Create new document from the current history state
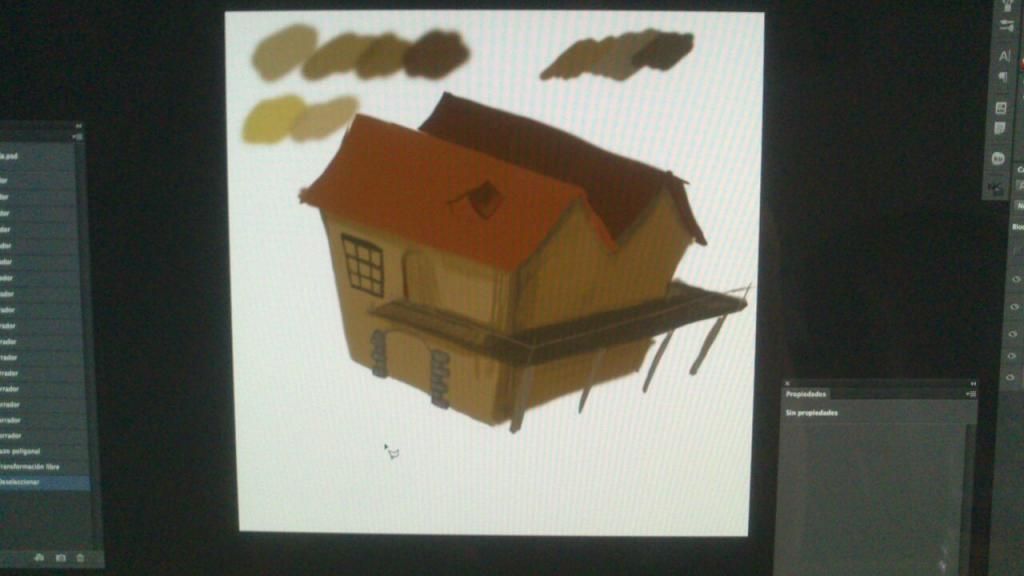 (x=38, y=556)
